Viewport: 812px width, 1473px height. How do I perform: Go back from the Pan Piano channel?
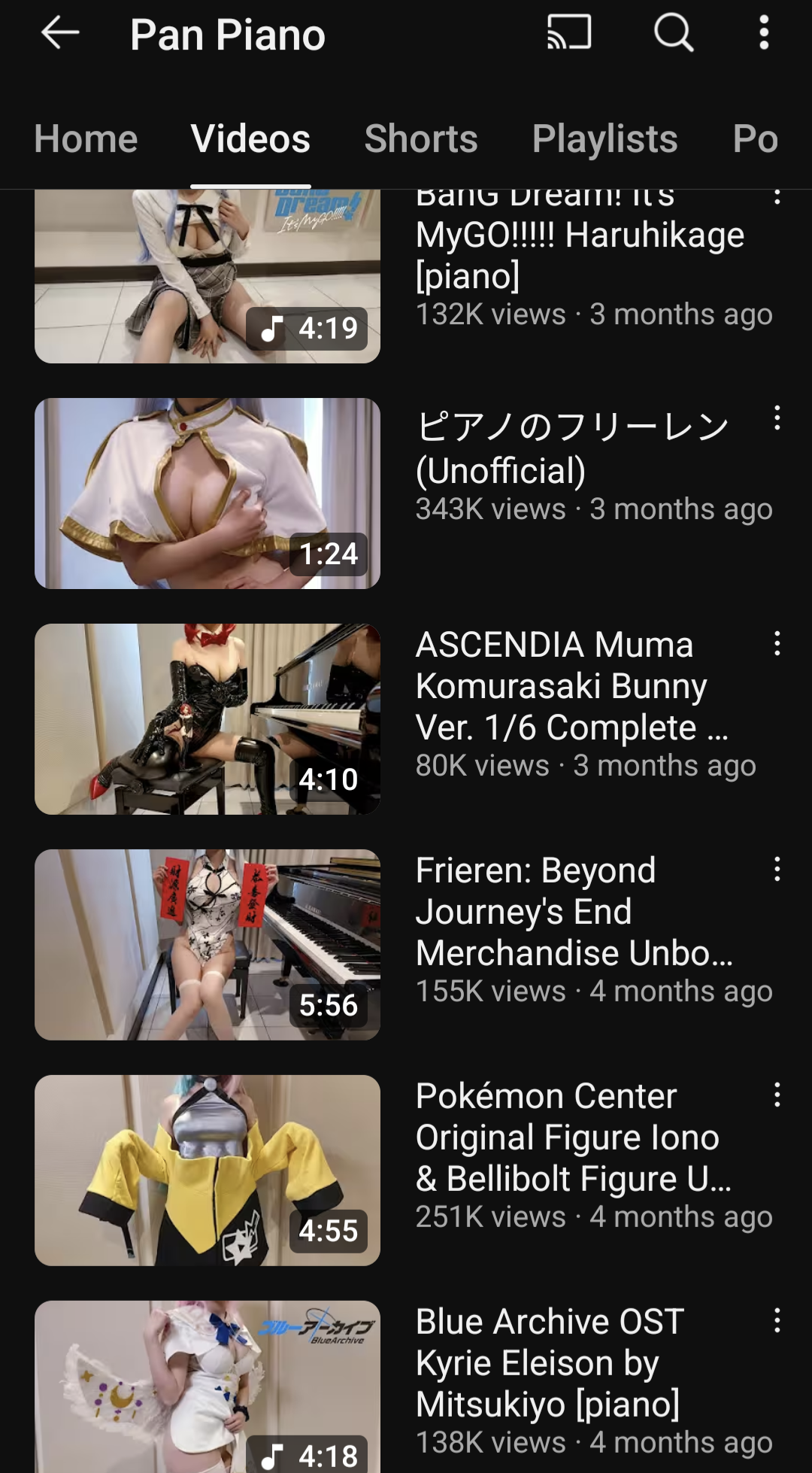[60, 33]
